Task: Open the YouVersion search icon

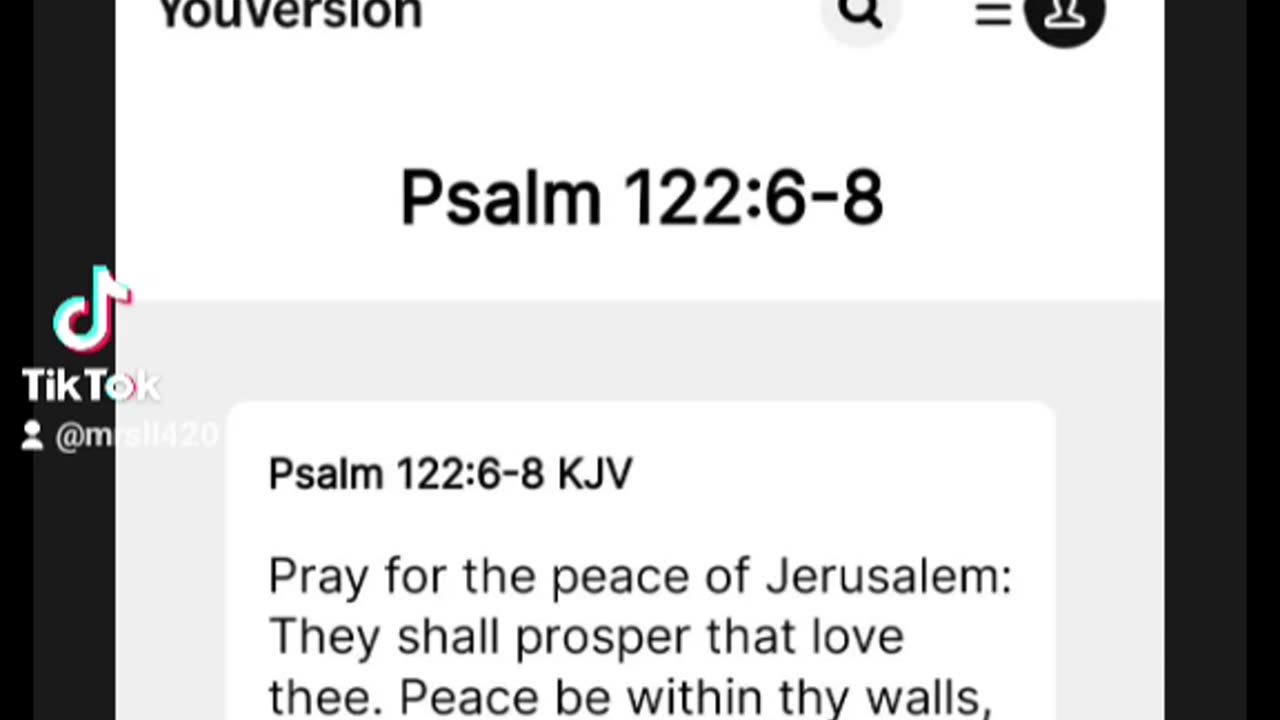Action: click(860, 14)
